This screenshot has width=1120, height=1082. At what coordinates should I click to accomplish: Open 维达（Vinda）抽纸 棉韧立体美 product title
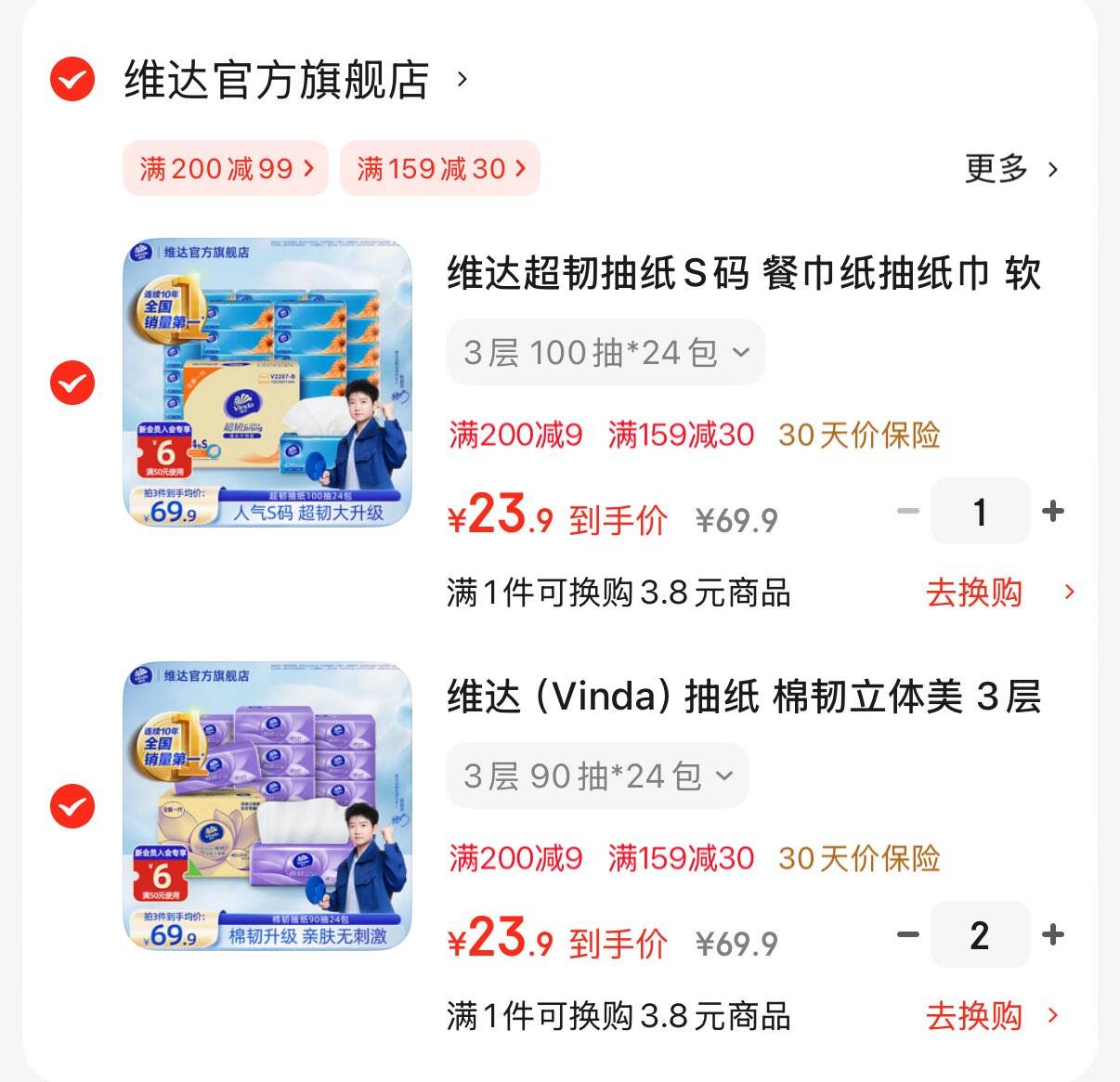coord(743,697)
